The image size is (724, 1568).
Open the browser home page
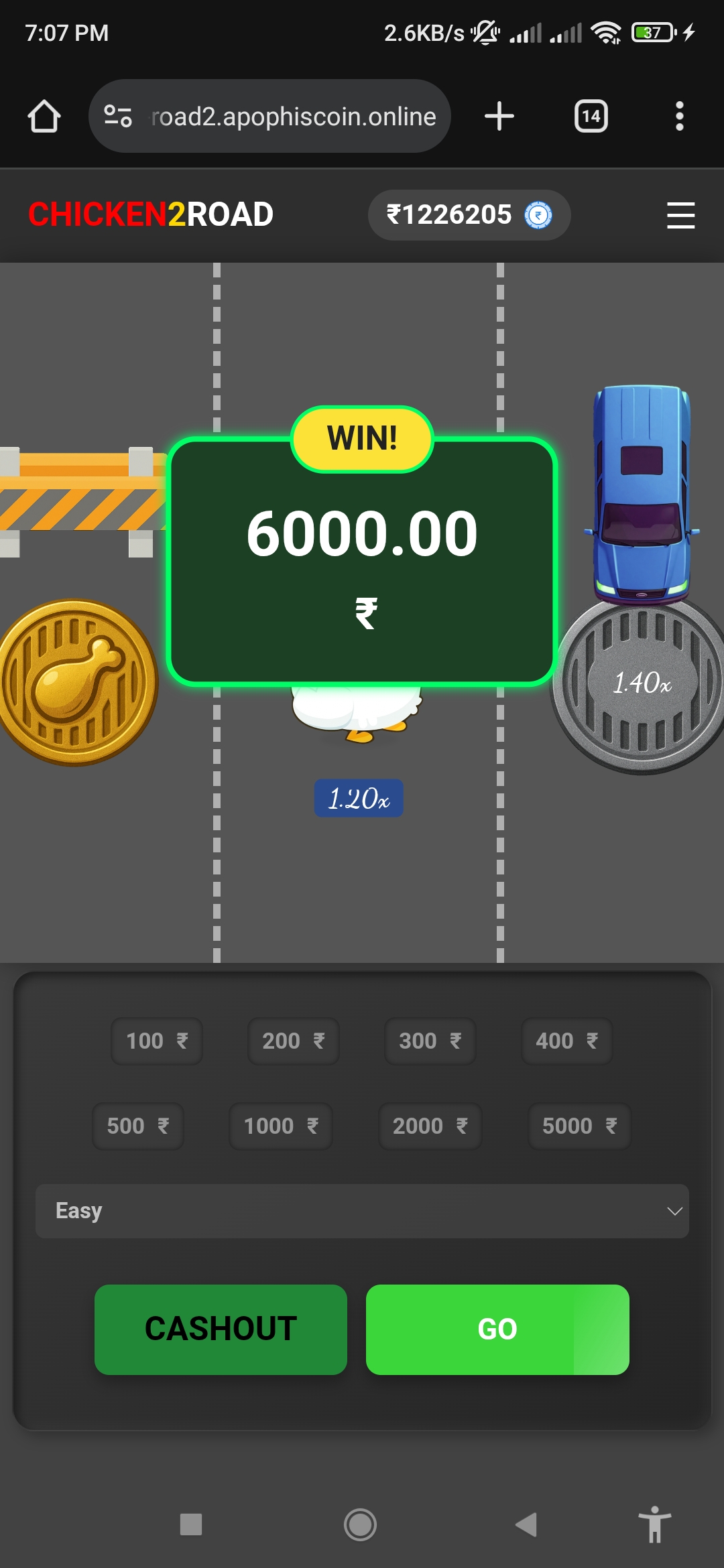[44, 117]
